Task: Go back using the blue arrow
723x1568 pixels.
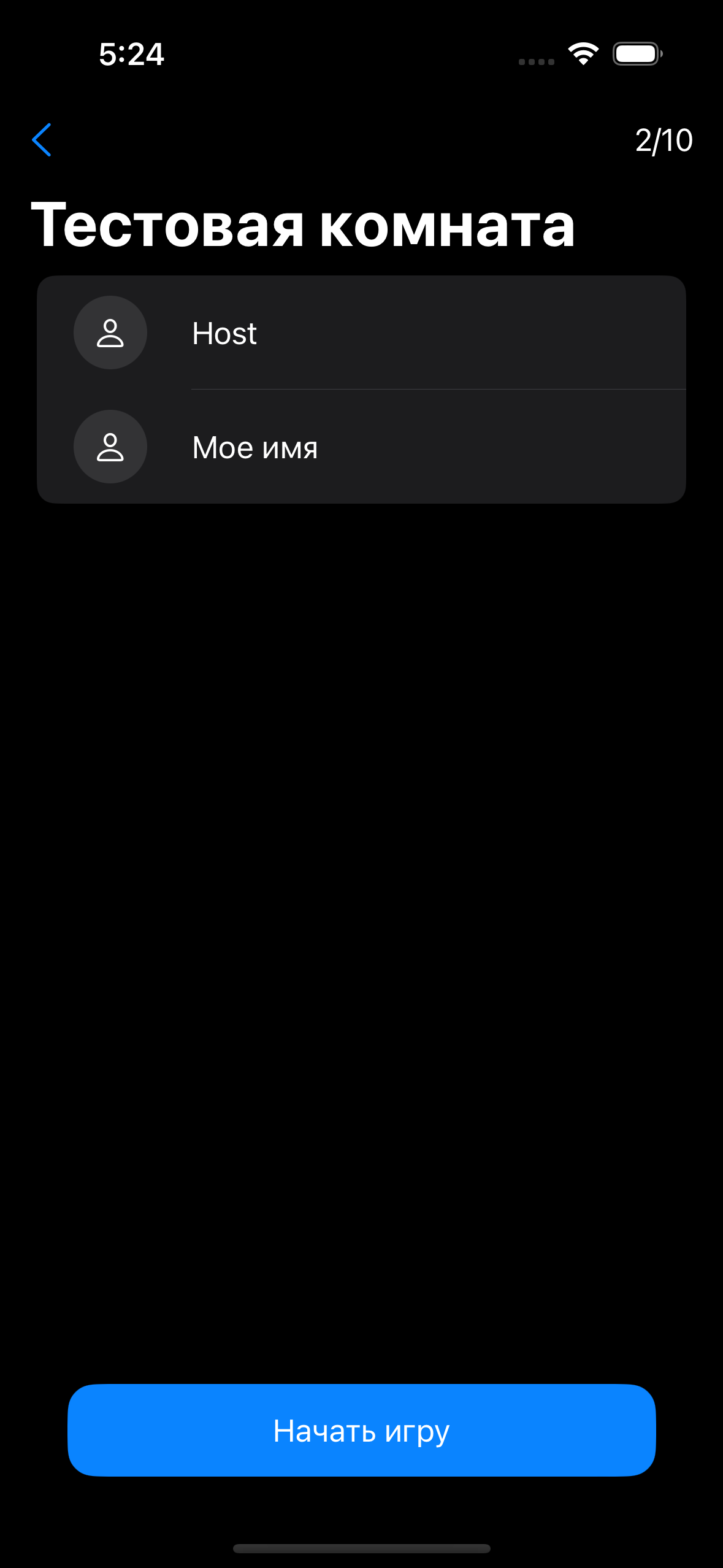Action: tap(42, 140)
